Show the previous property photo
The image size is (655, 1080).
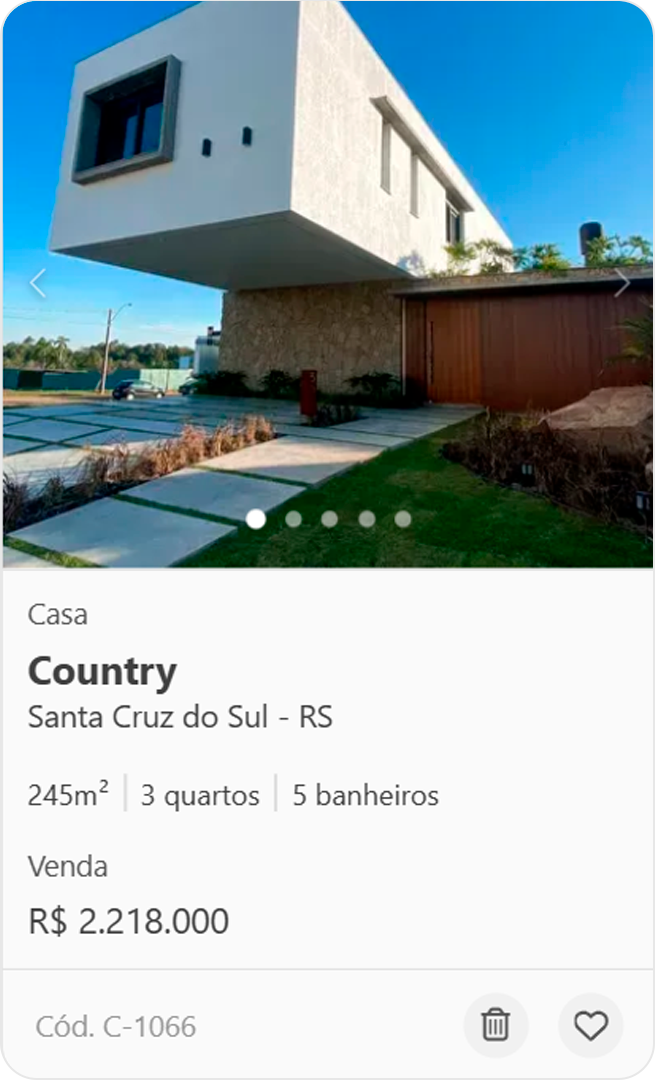coord(38,284)
